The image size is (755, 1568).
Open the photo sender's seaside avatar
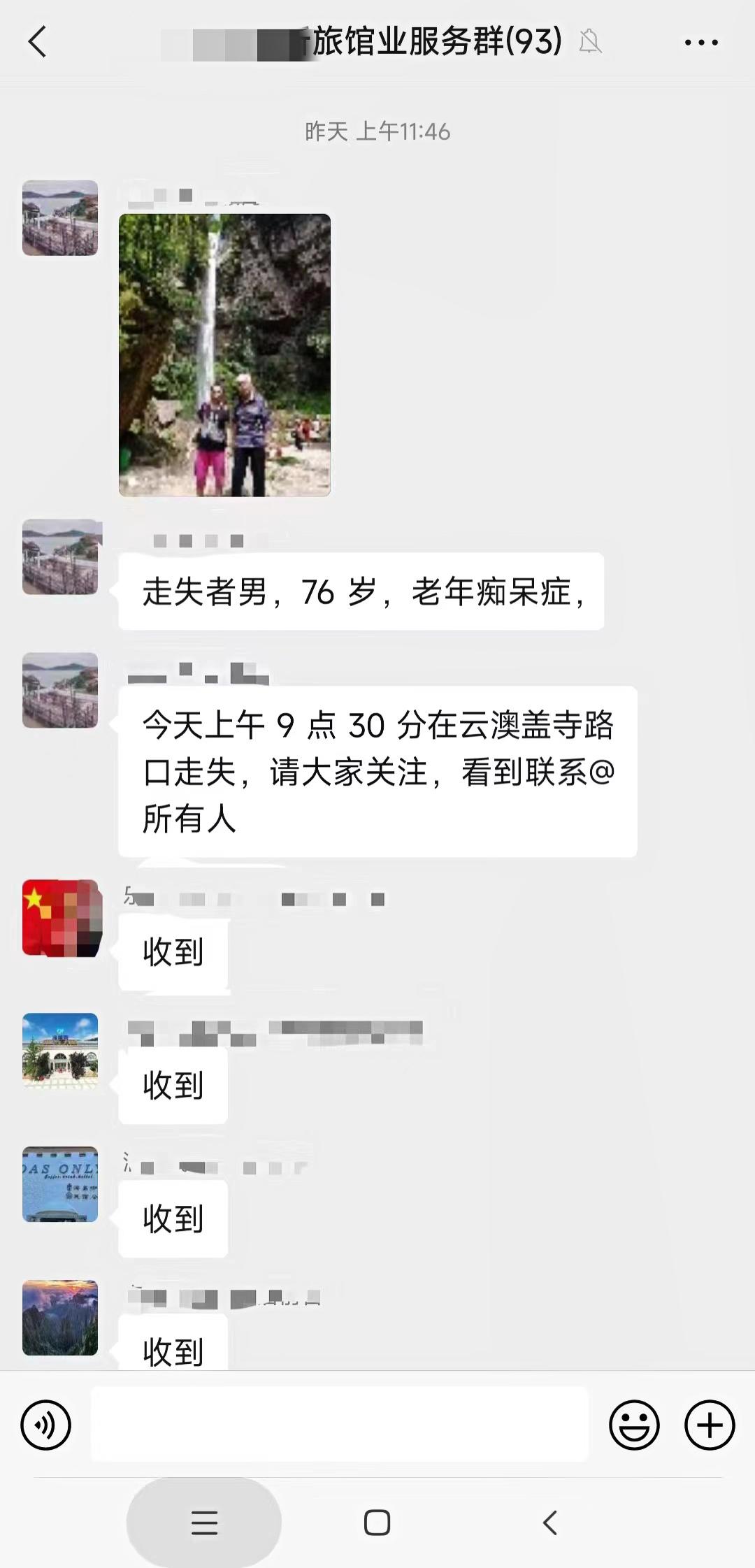tap(61, 218)
